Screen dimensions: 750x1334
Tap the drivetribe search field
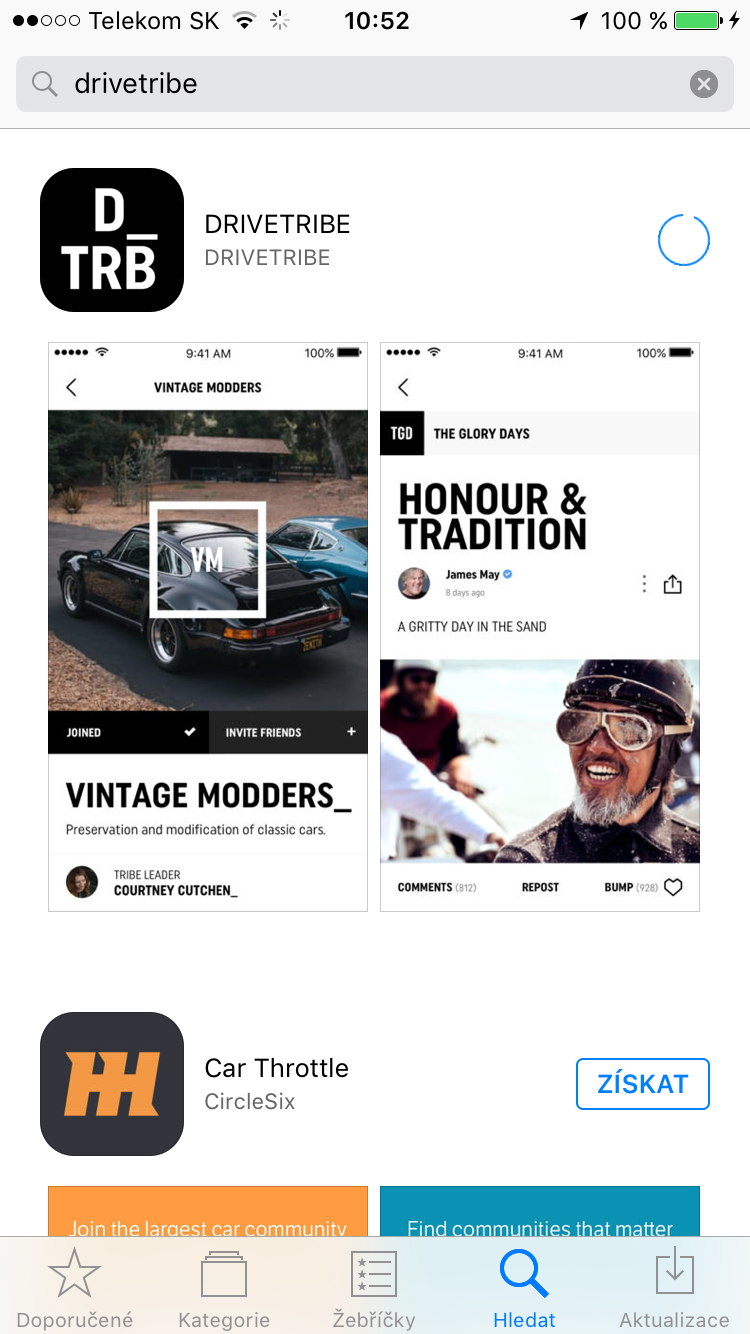pyautogui.click(x=360, y=84)
